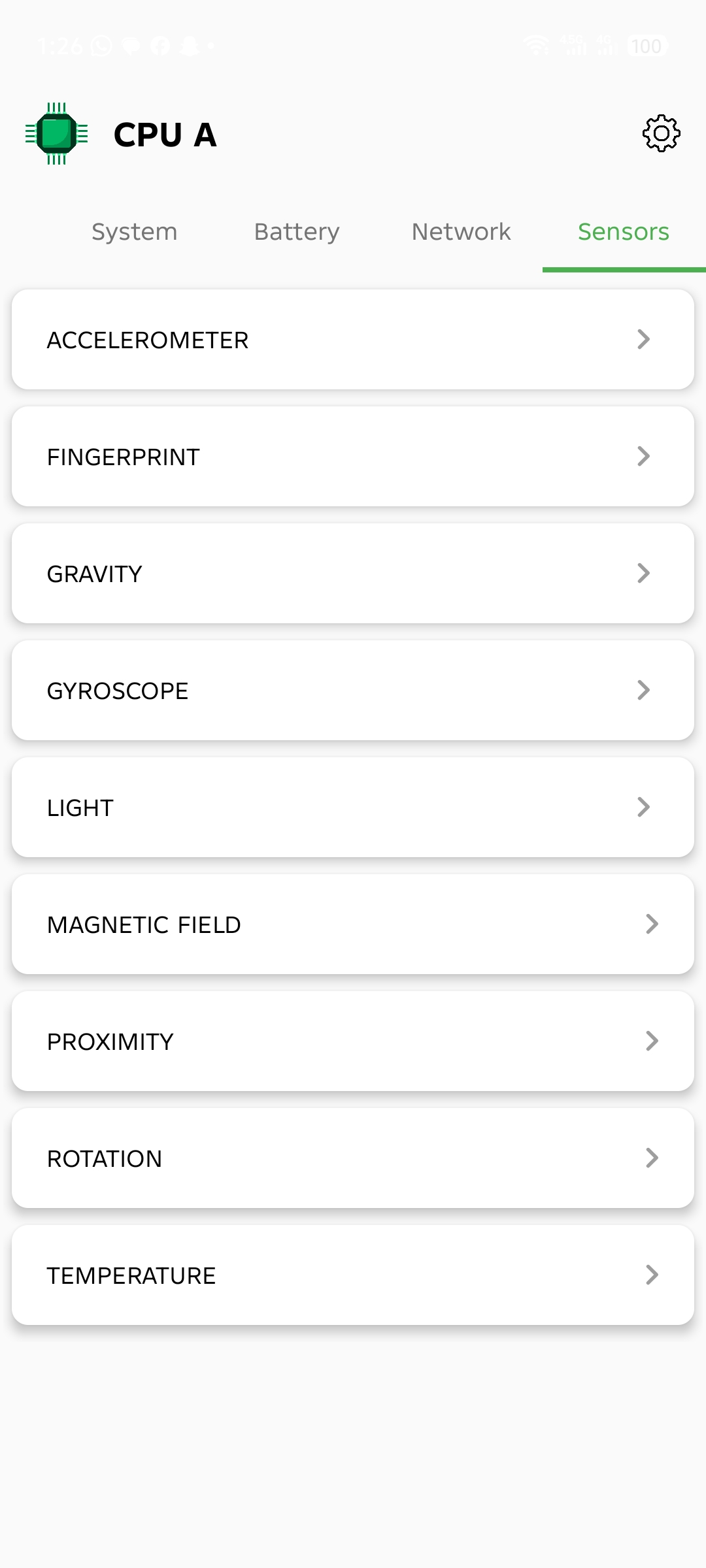Expand the TEMPERATURE sensor entry

point(353,1275)
